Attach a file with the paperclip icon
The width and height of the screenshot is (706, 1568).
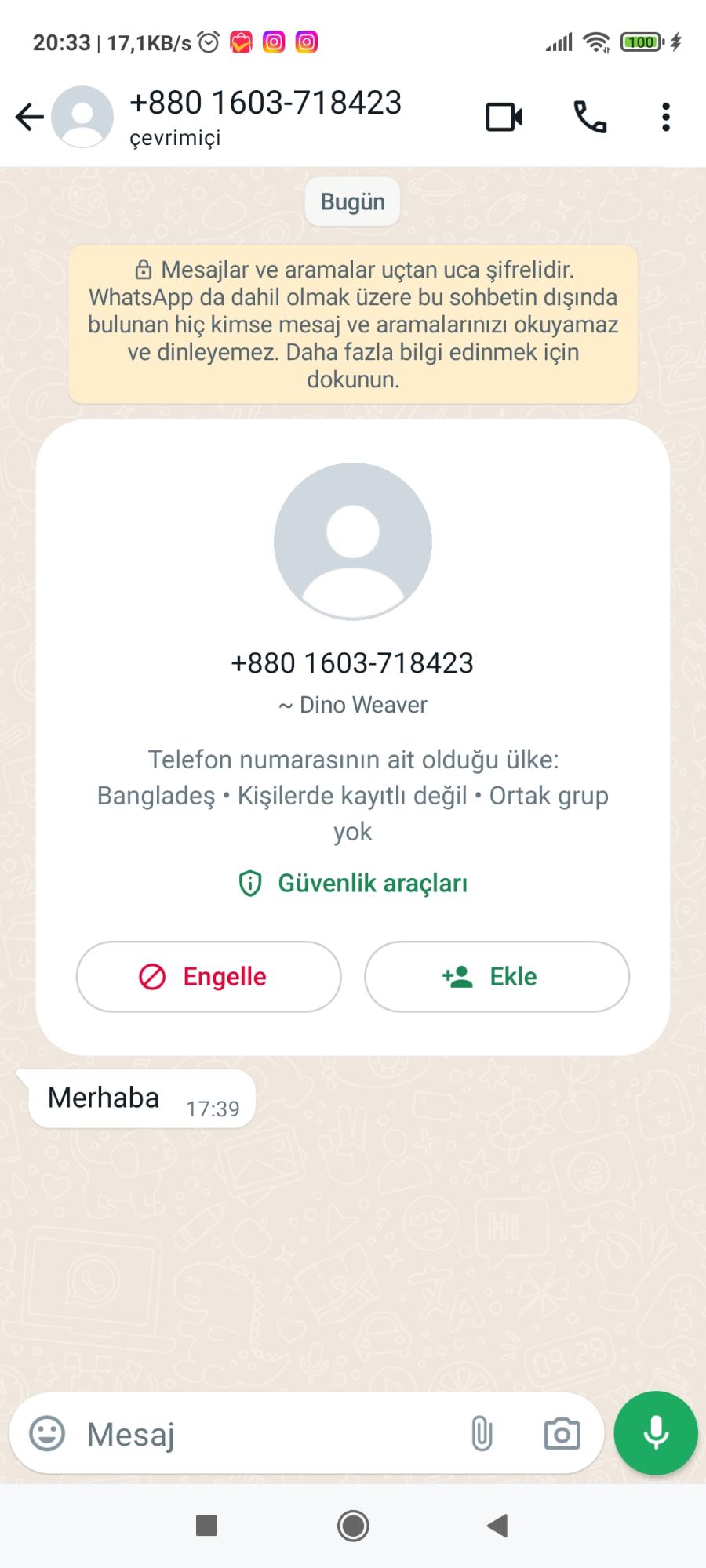click(481, 1432)
